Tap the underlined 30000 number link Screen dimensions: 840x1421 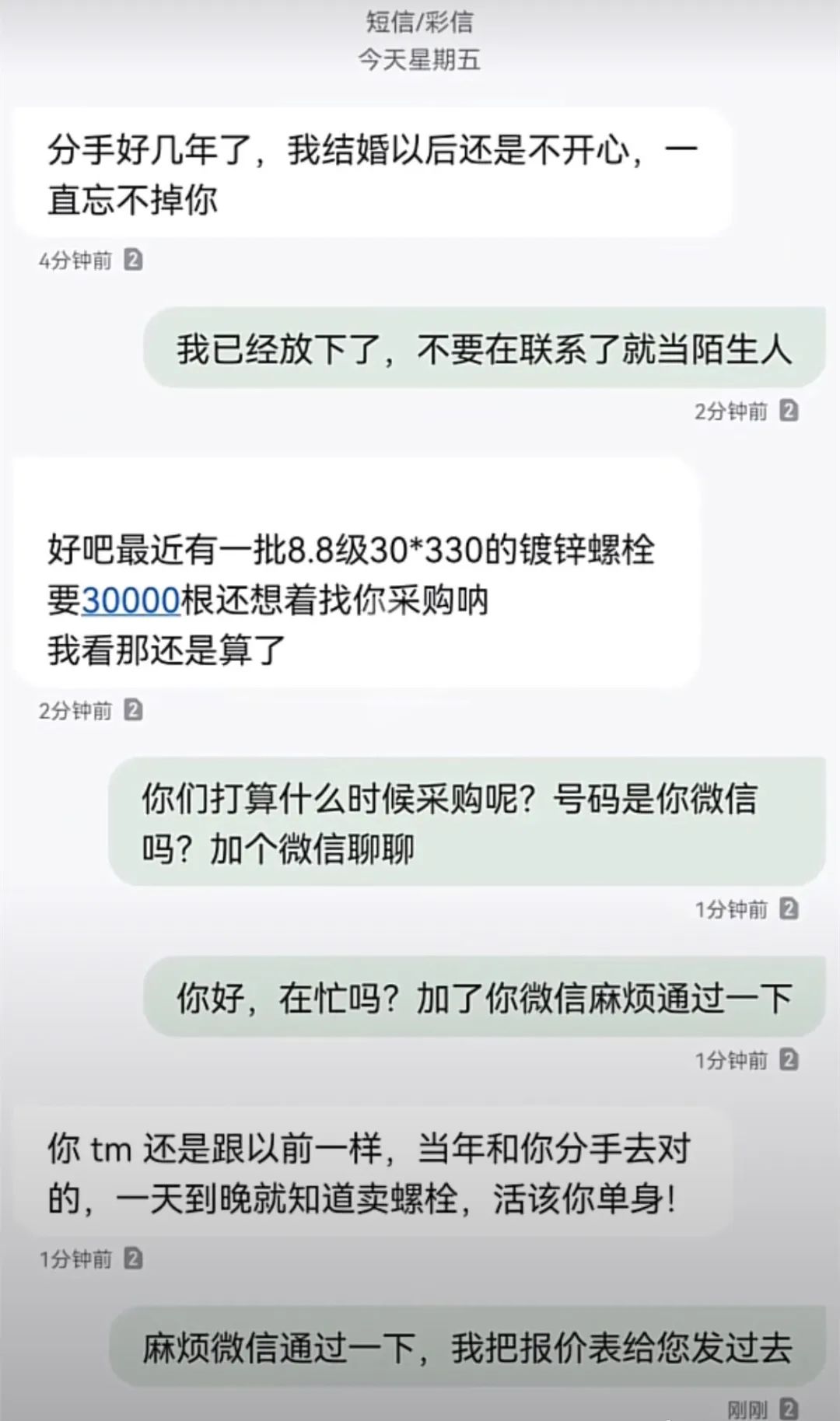(131, 600)
